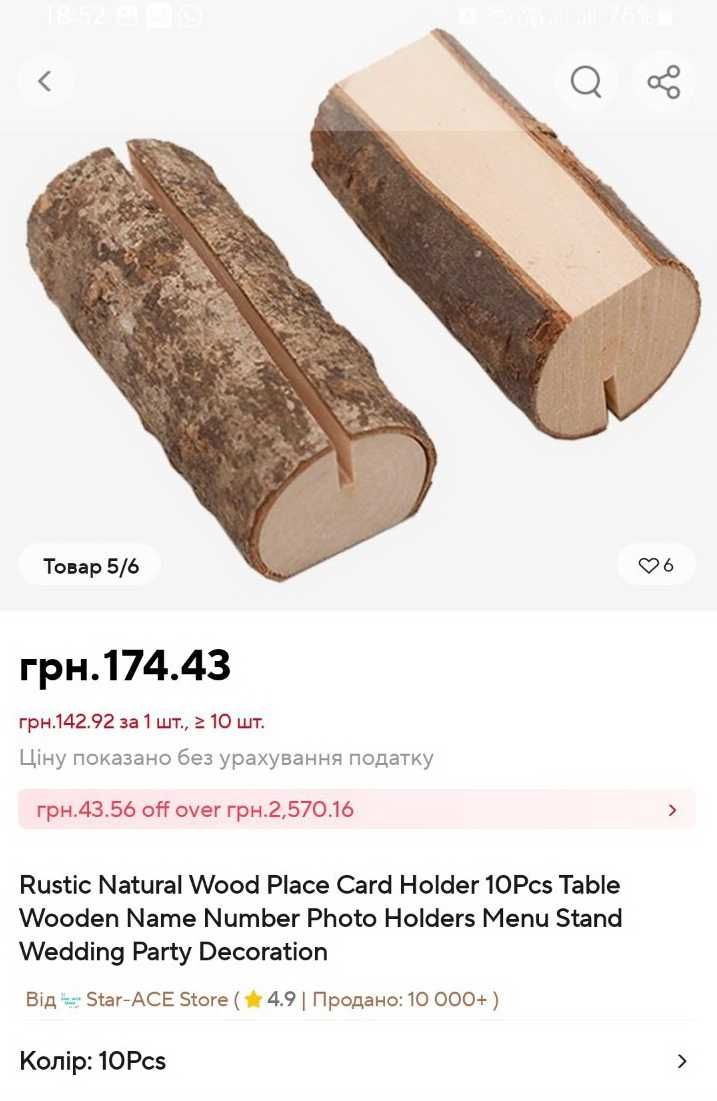The image size is (717, 1101).
Task: Visit the Star-ACE Store page
Action: coord(157,999)
